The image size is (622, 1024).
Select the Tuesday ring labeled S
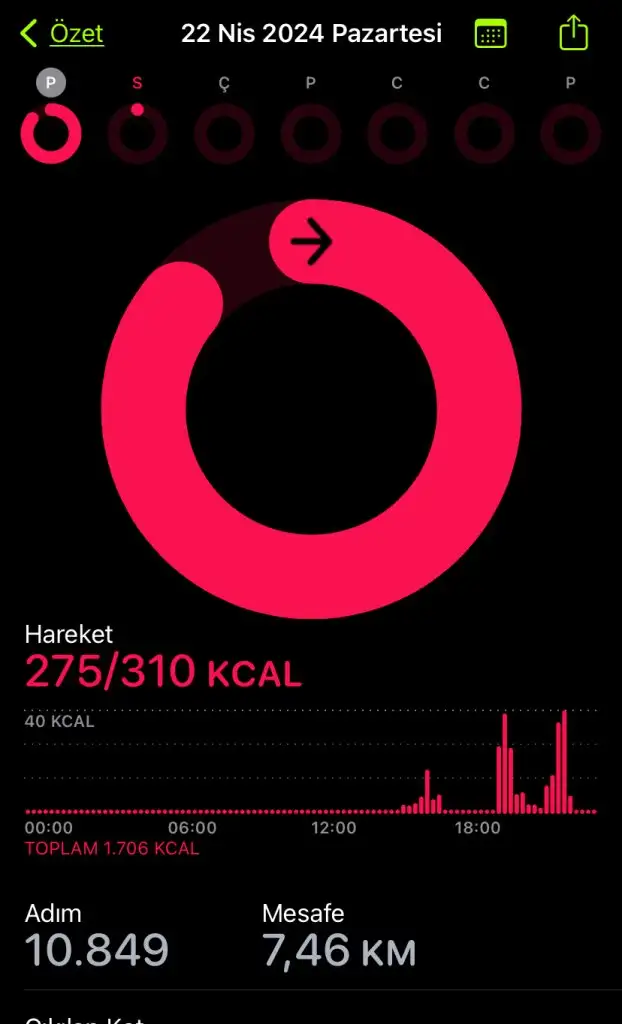[x=137, y=133]
